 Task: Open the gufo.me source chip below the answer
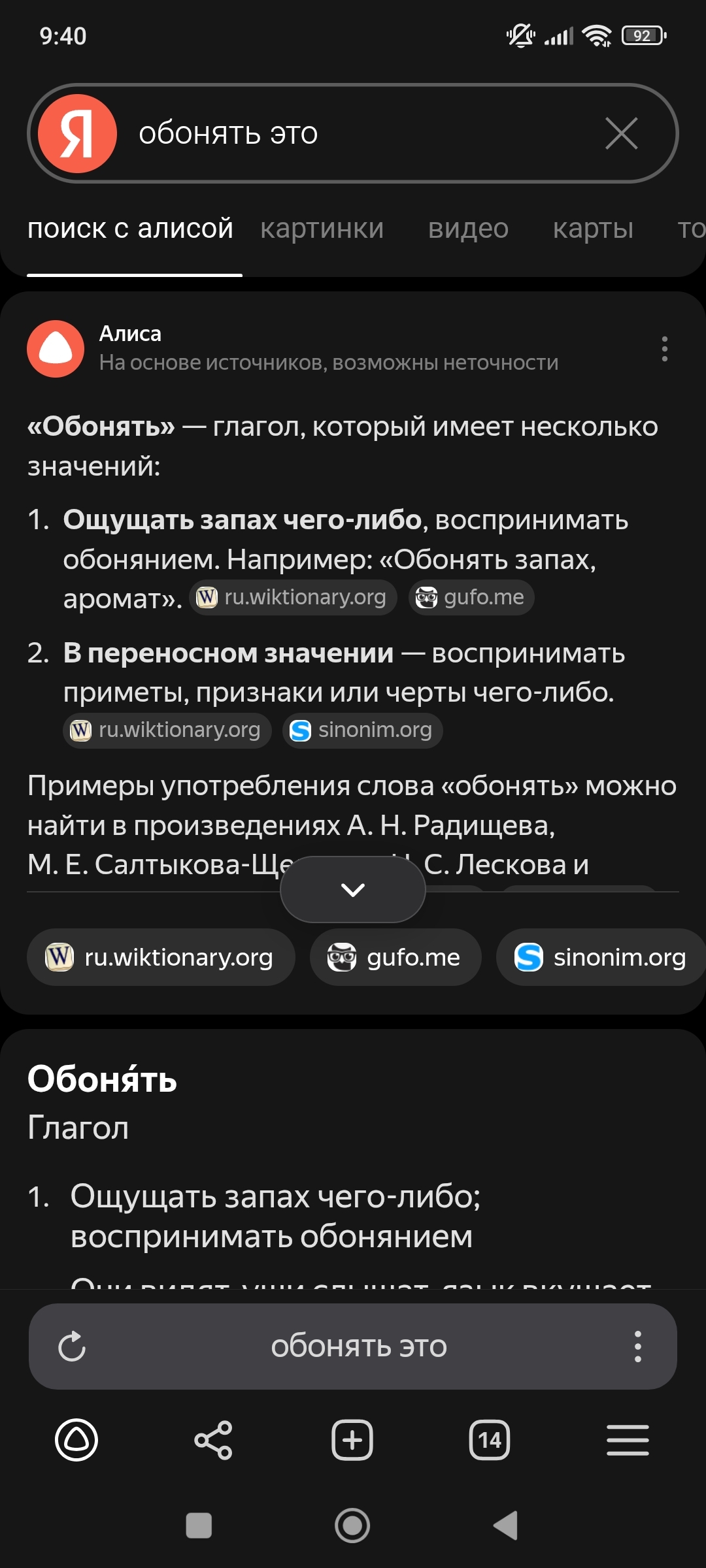coord(395,957)
